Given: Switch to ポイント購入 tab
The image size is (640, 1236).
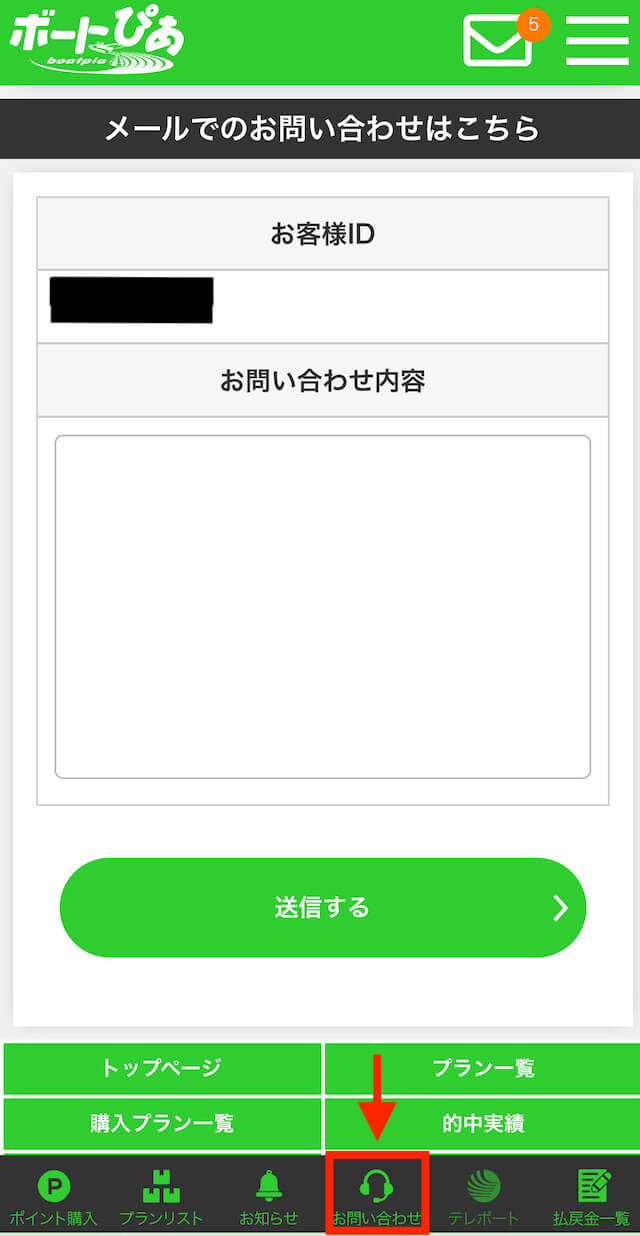Looking at the screenshot, I should click(x=54, y=1196).
